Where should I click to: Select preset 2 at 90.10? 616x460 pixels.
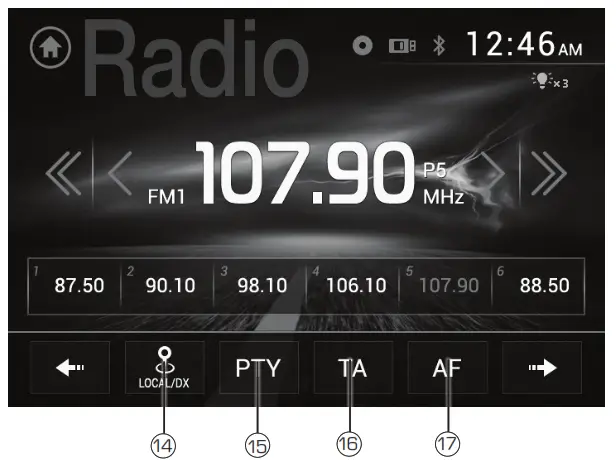(165, 285)
